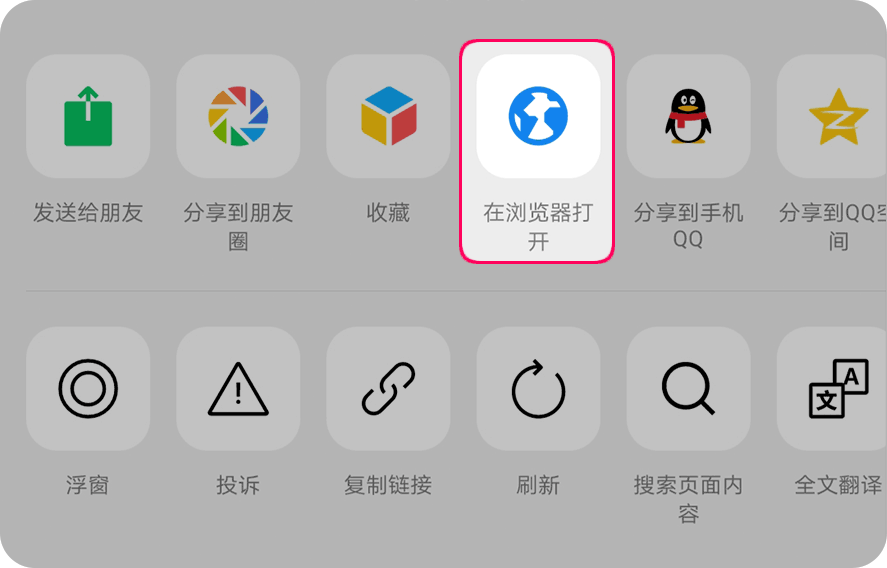Screen dimensions: 887x568
Task: Open page in browser (在浏览器打开)
Action: pyautogui.click(x=538, y=117)
